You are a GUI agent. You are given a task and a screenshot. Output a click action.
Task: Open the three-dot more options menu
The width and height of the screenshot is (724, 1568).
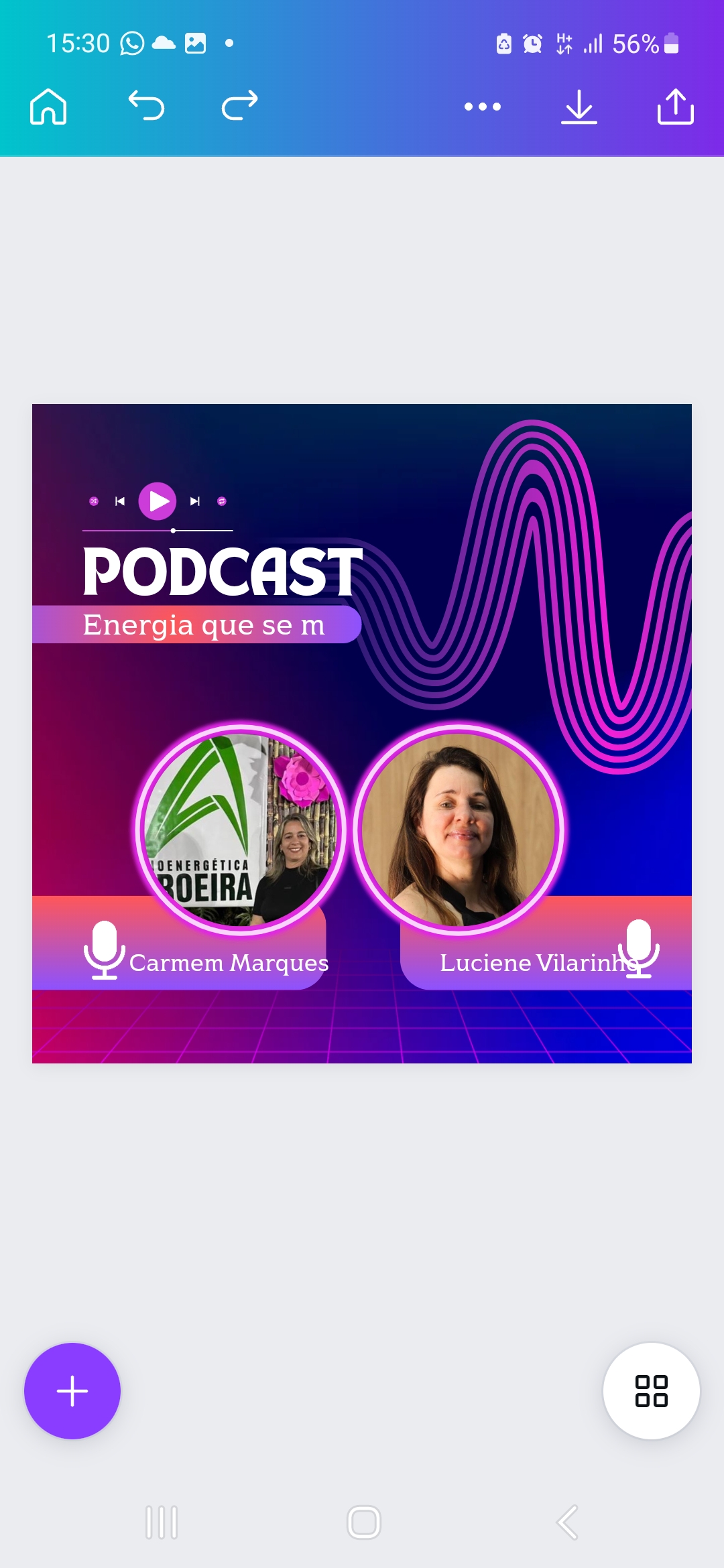(483, 107)
